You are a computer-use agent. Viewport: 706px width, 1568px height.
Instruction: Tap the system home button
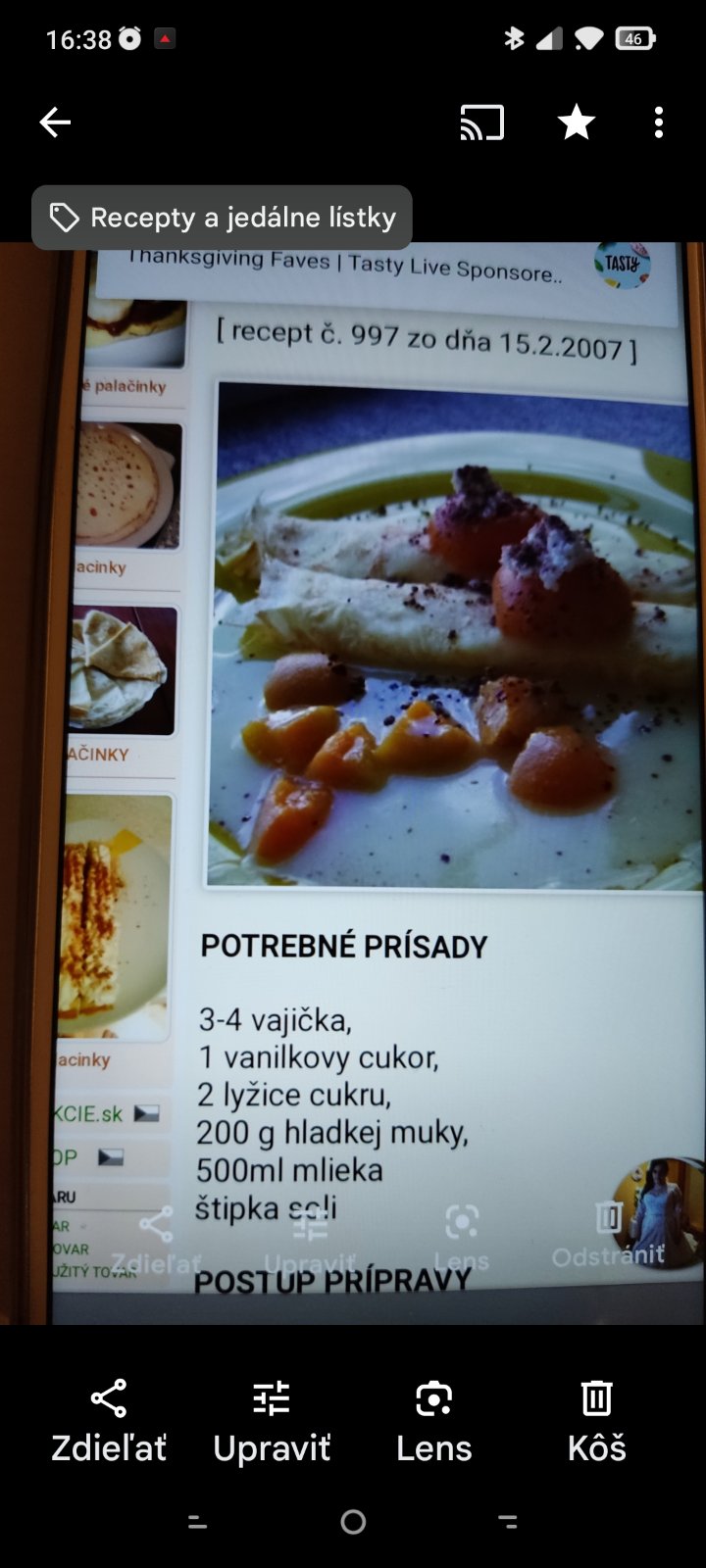(353, 1521)
